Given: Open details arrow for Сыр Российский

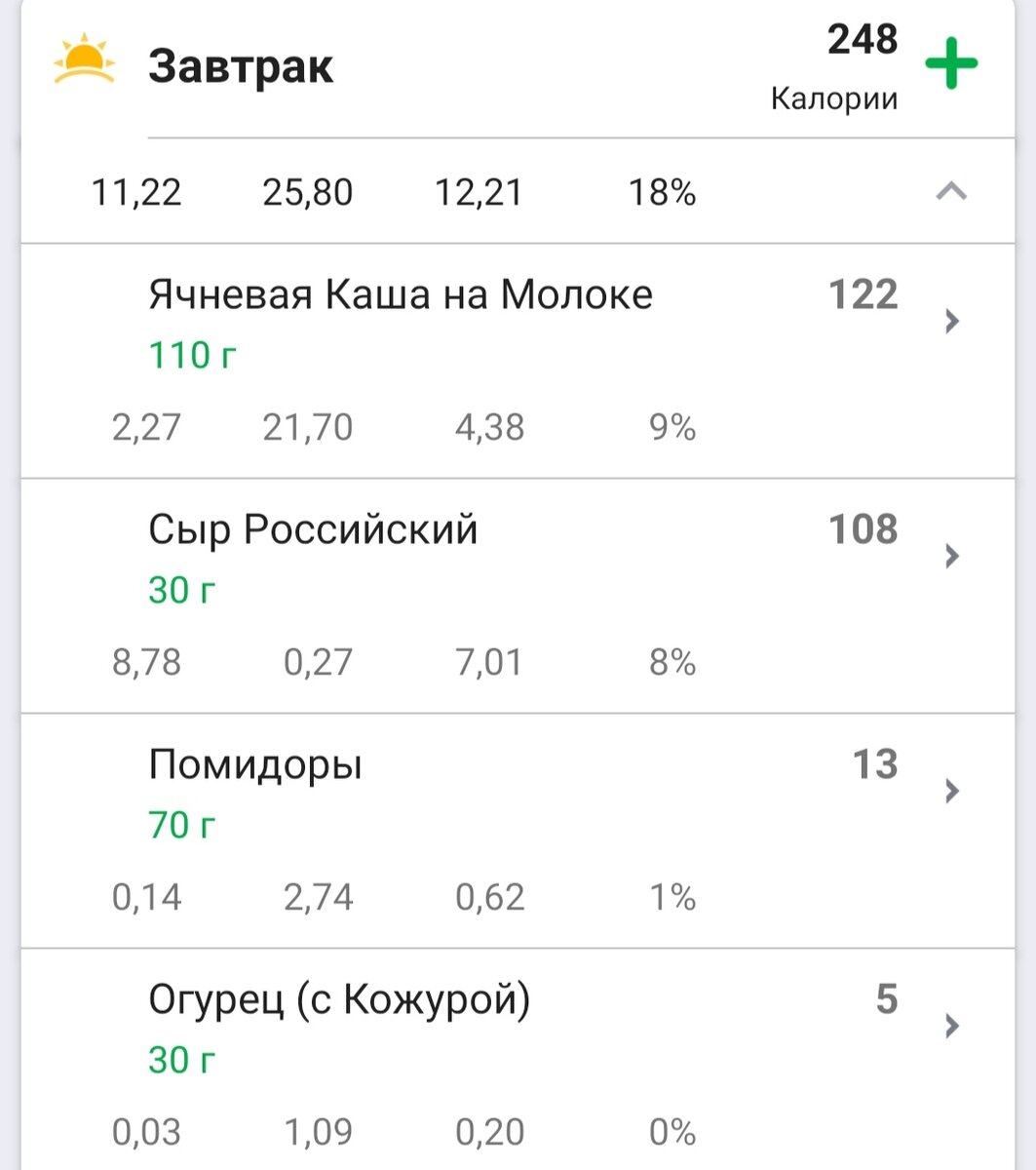Looking at the screenshot, I should [950, 556].
